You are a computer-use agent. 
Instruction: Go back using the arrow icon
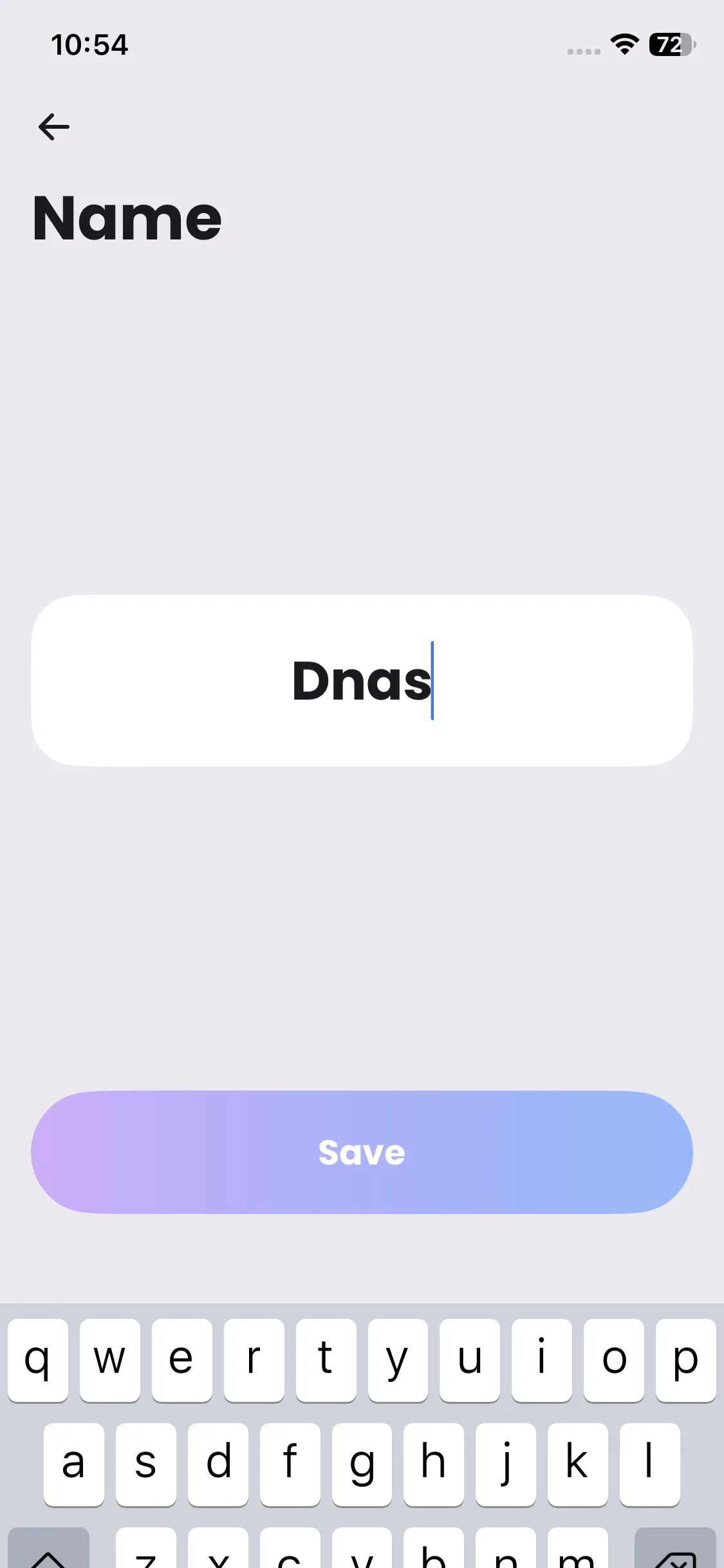(54, 127)
